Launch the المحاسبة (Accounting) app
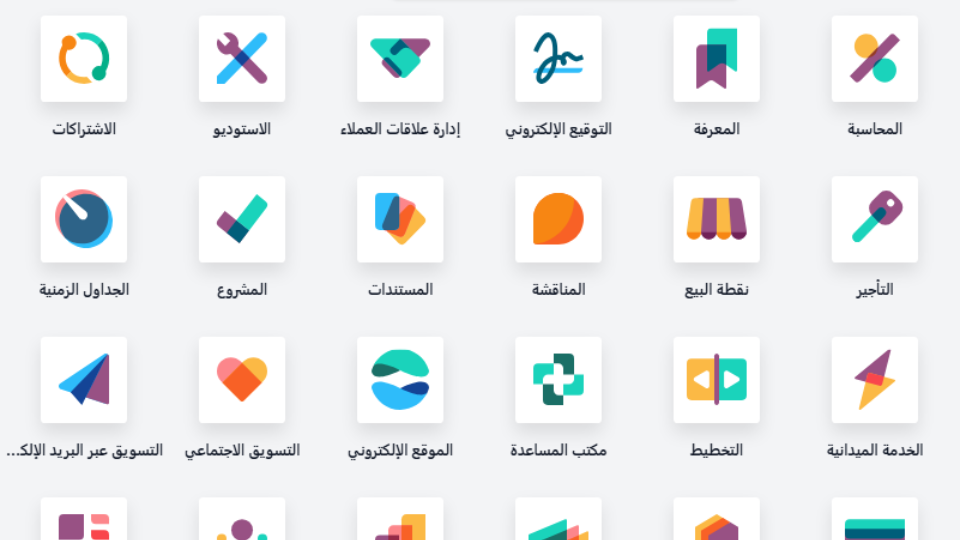This screenshot has width=960, height=540. 874,58
